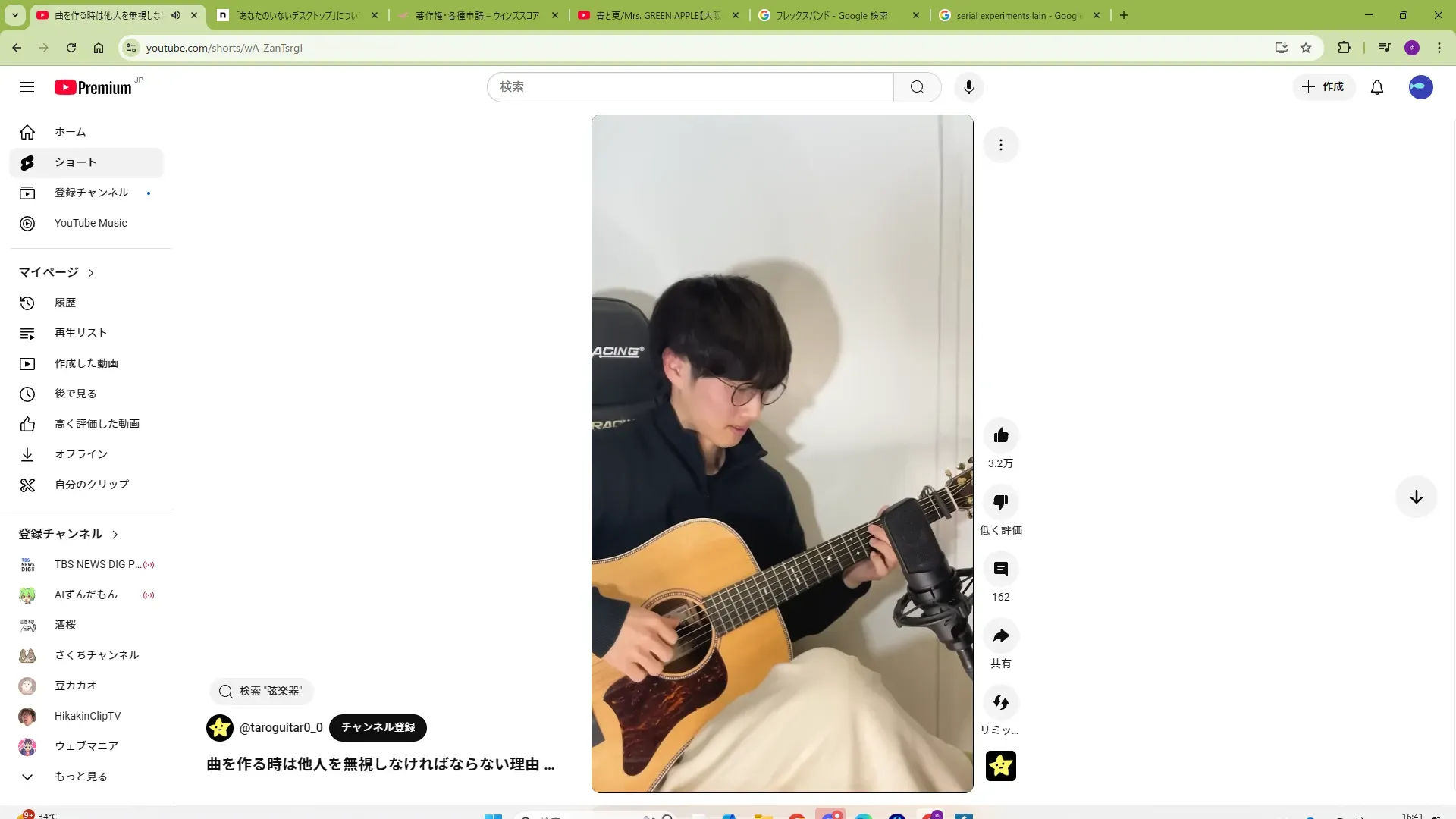Open the HikakinClipTV channel
Viewport: 1456px width, 819px height.
pyautogui.click(x=87, y=716)
